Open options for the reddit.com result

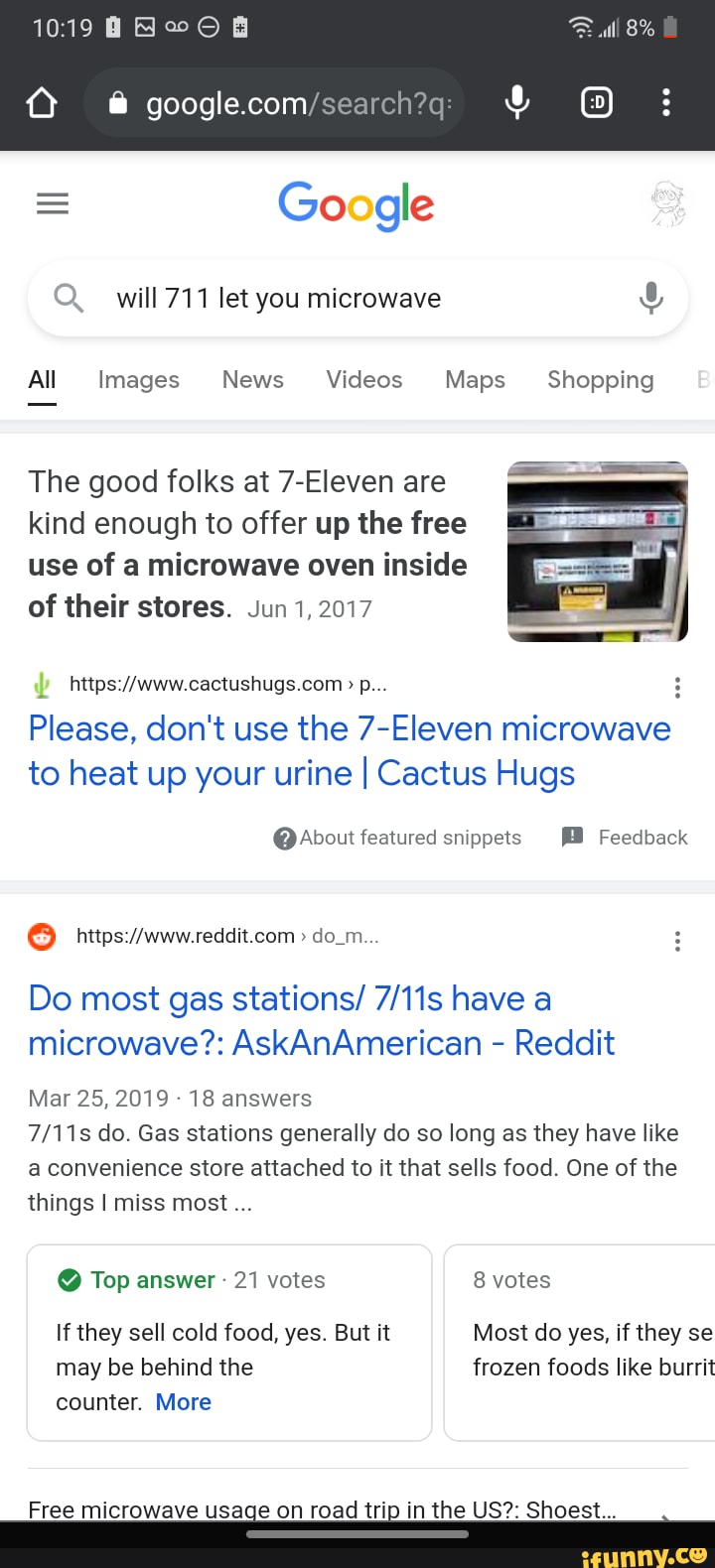677,942
